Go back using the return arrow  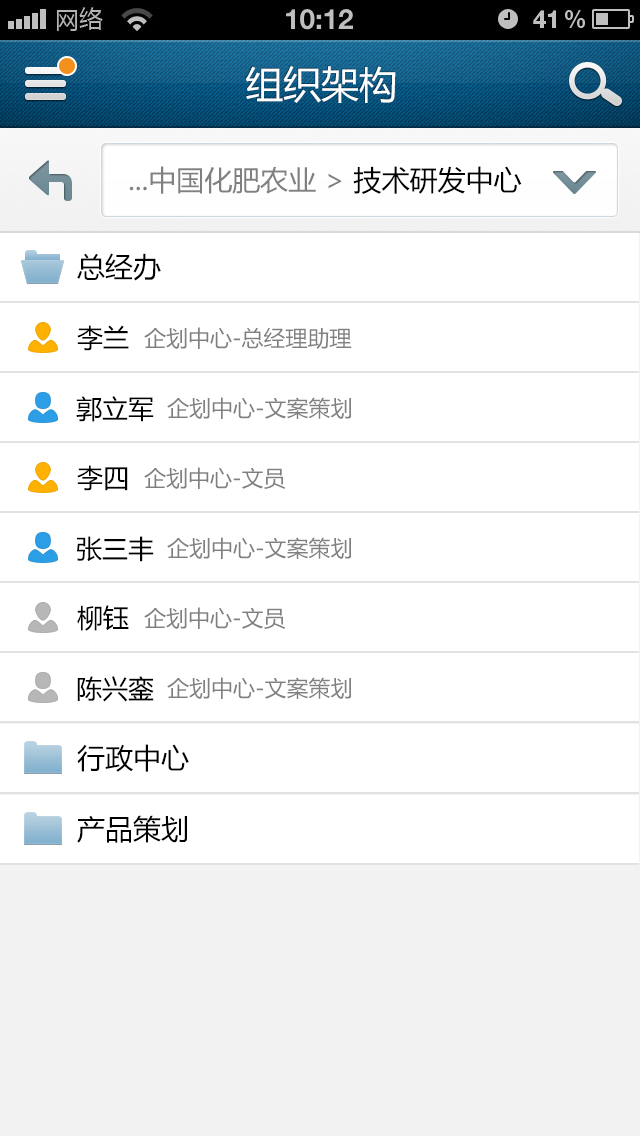[51, 180]
